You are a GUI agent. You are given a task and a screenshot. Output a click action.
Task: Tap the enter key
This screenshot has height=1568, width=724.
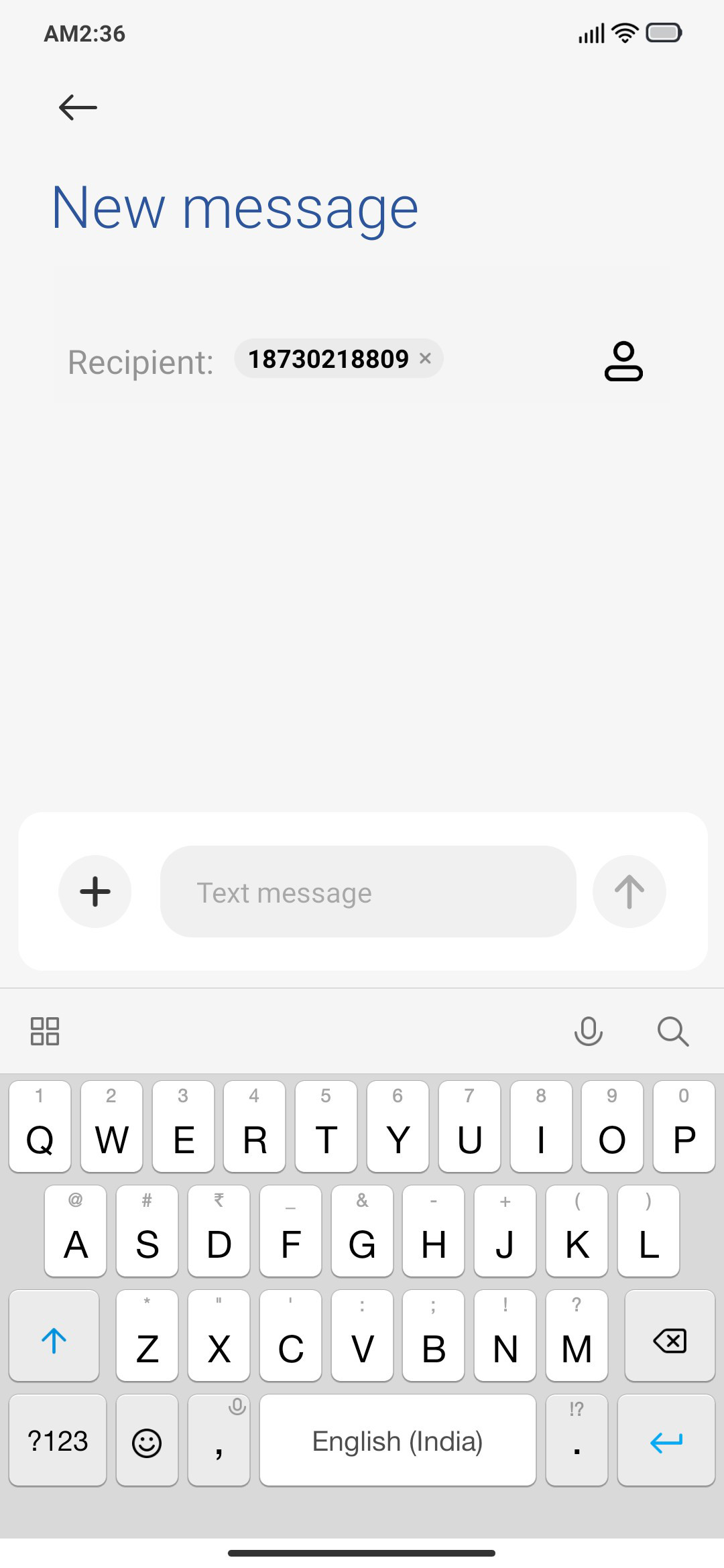tap(666, 1441)
